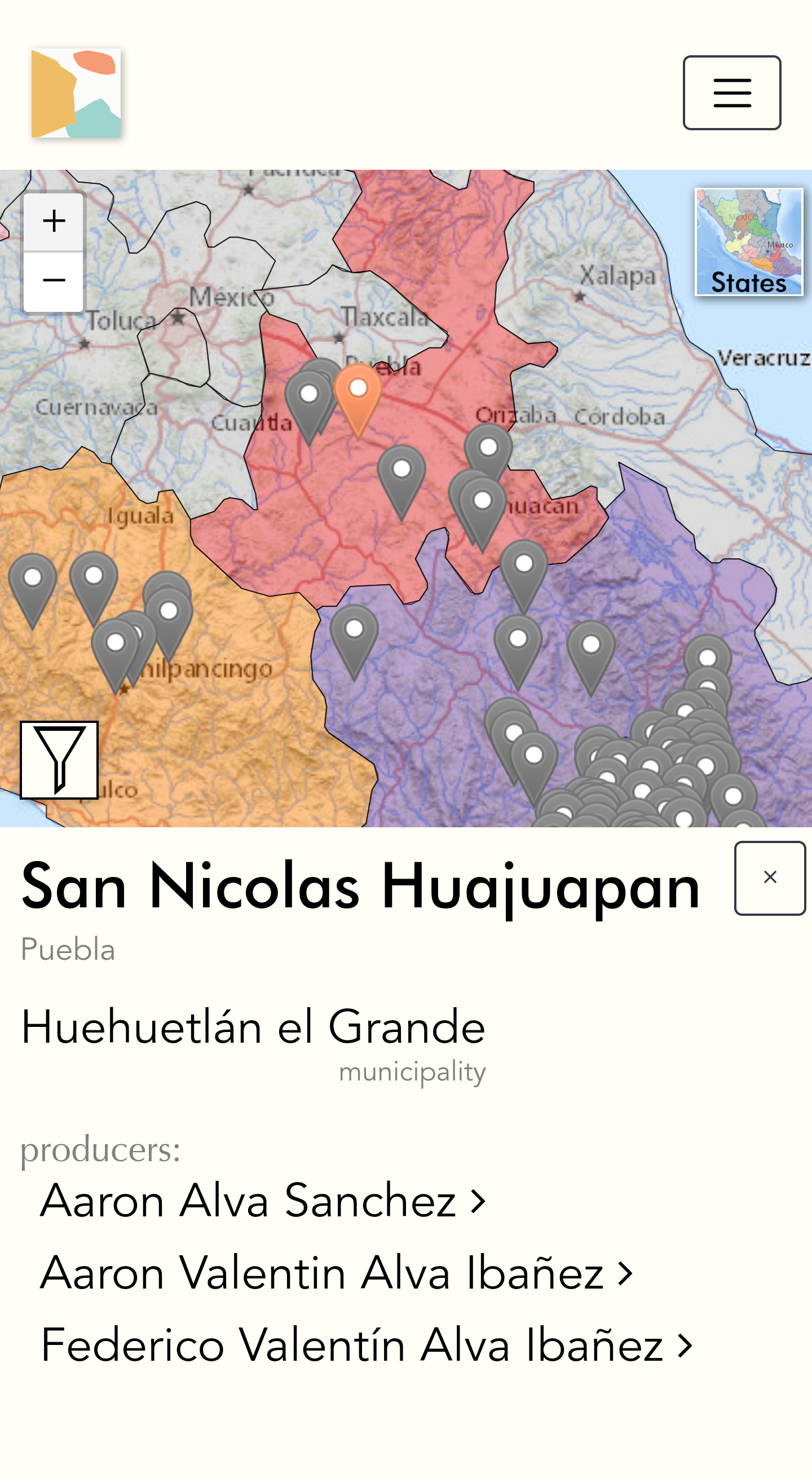Zoom out on the map
This screenshot has width=812, height=1482.
pyautogui.click(x=54, y=281)
